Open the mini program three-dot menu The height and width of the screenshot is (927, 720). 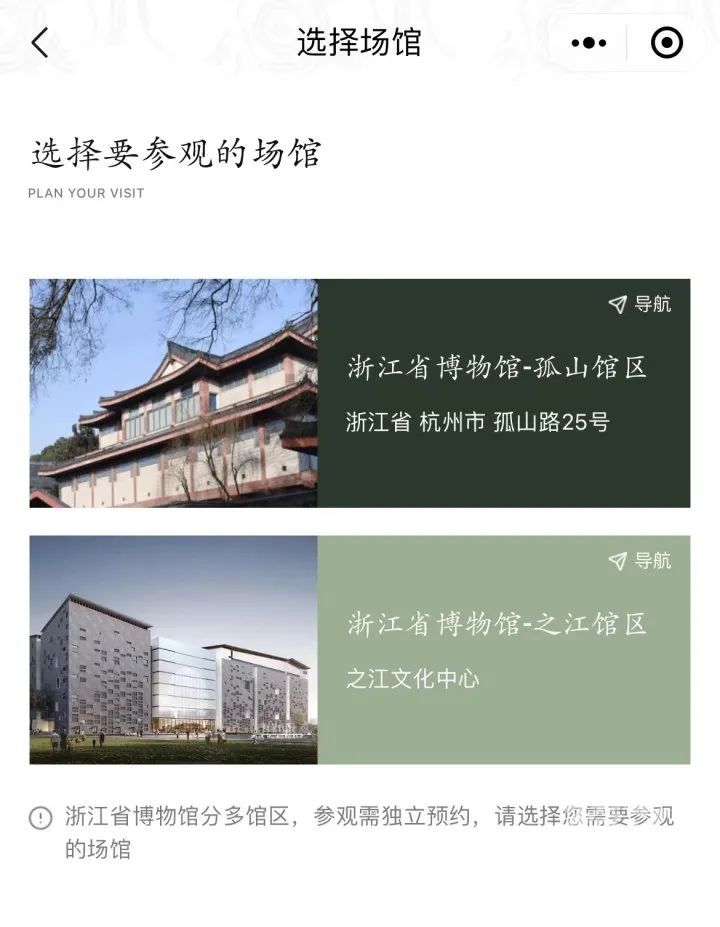click(x=589, y=43)
